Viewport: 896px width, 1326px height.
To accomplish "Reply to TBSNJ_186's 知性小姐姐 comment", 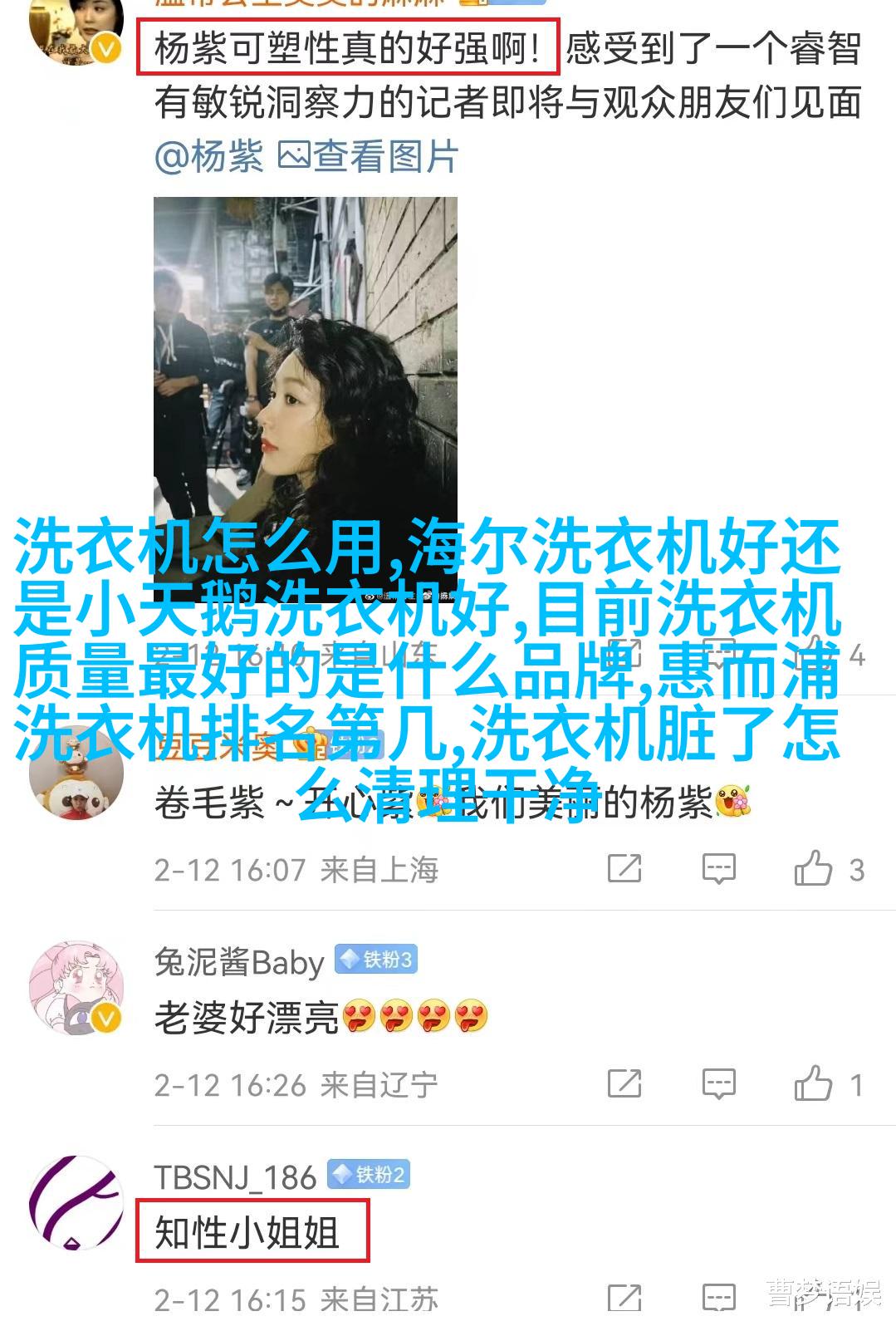I will coord(718,1299).
